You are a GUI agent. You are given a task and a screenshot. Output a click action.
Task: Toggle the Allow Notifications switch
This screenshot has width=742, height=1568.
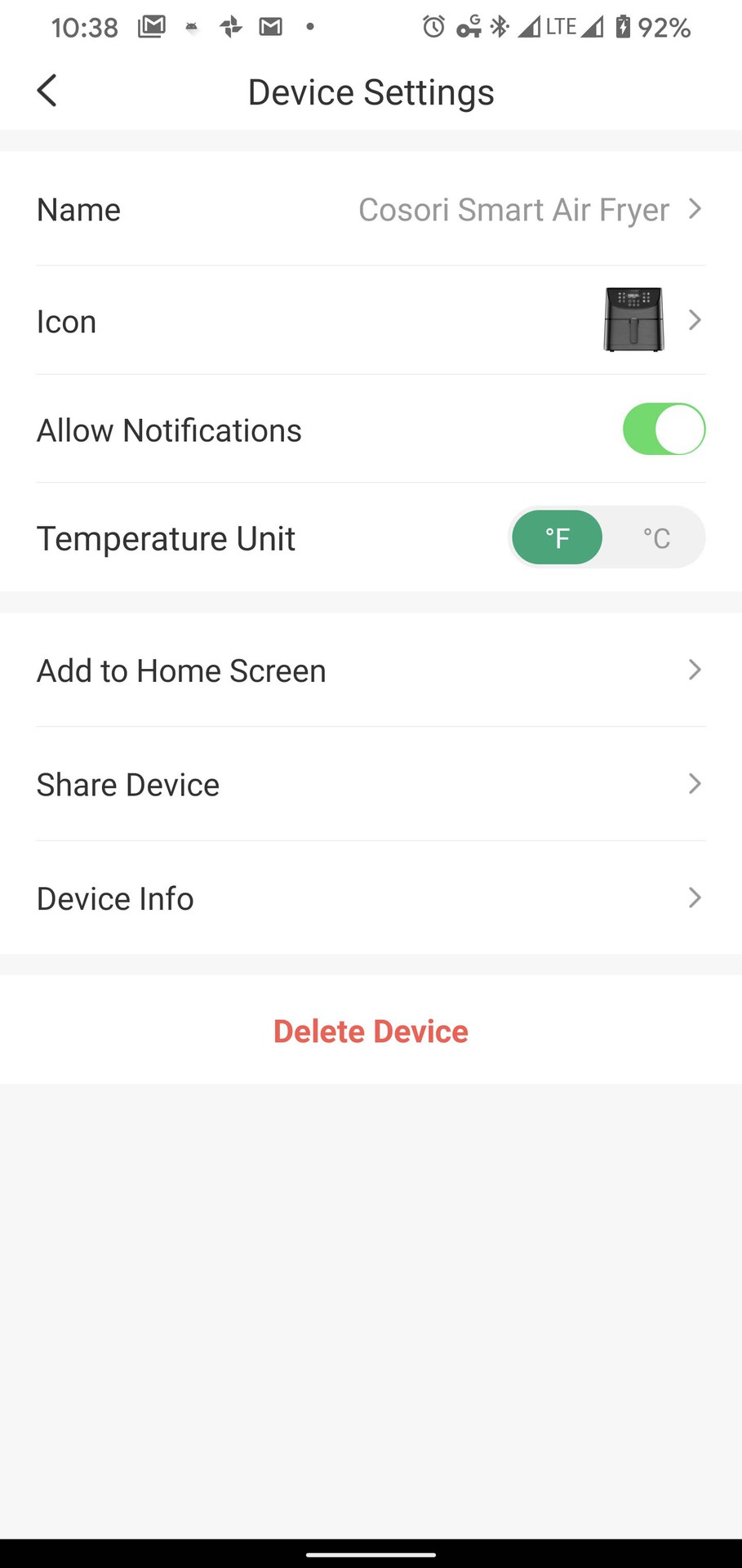coord(663,430)
